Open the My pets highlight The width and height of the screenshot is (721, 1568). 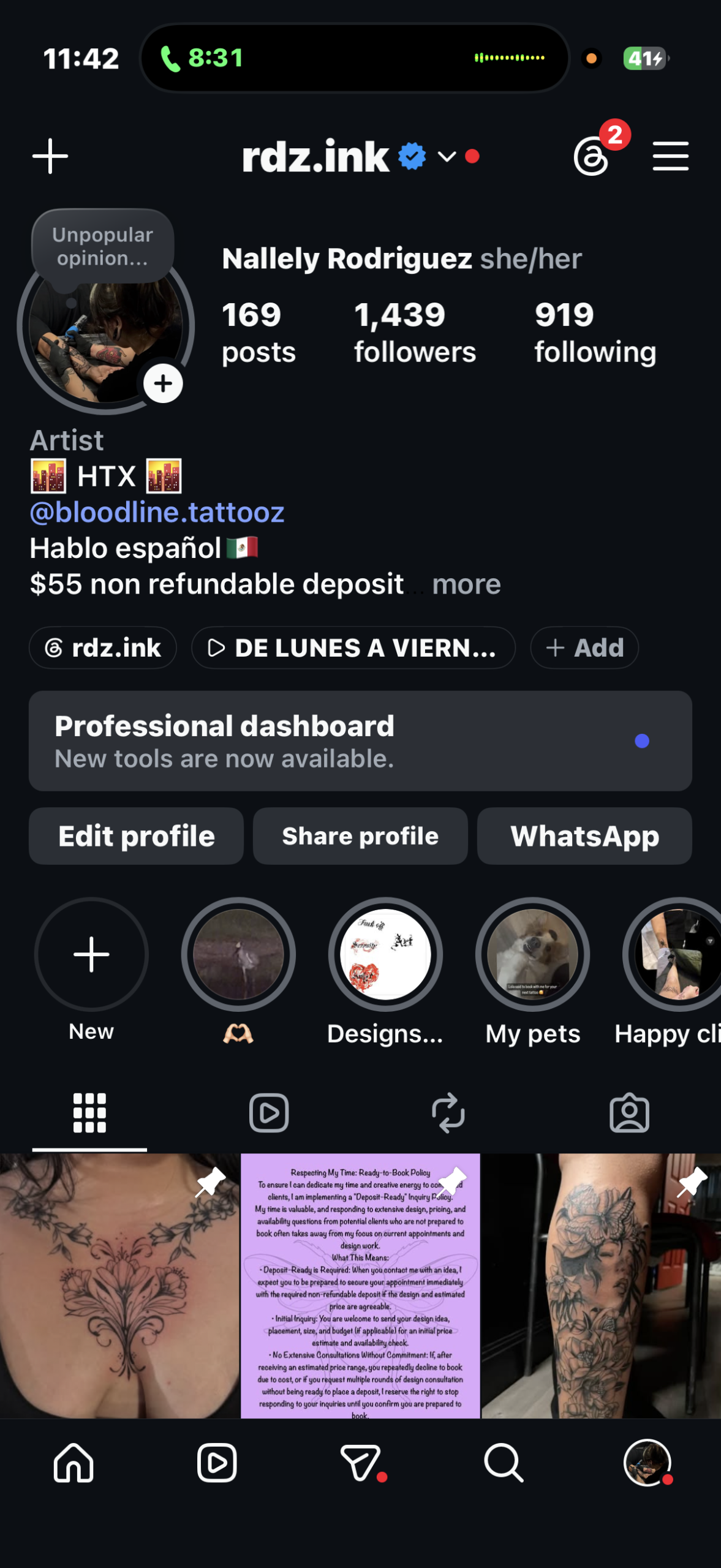(x=532, y=954)
